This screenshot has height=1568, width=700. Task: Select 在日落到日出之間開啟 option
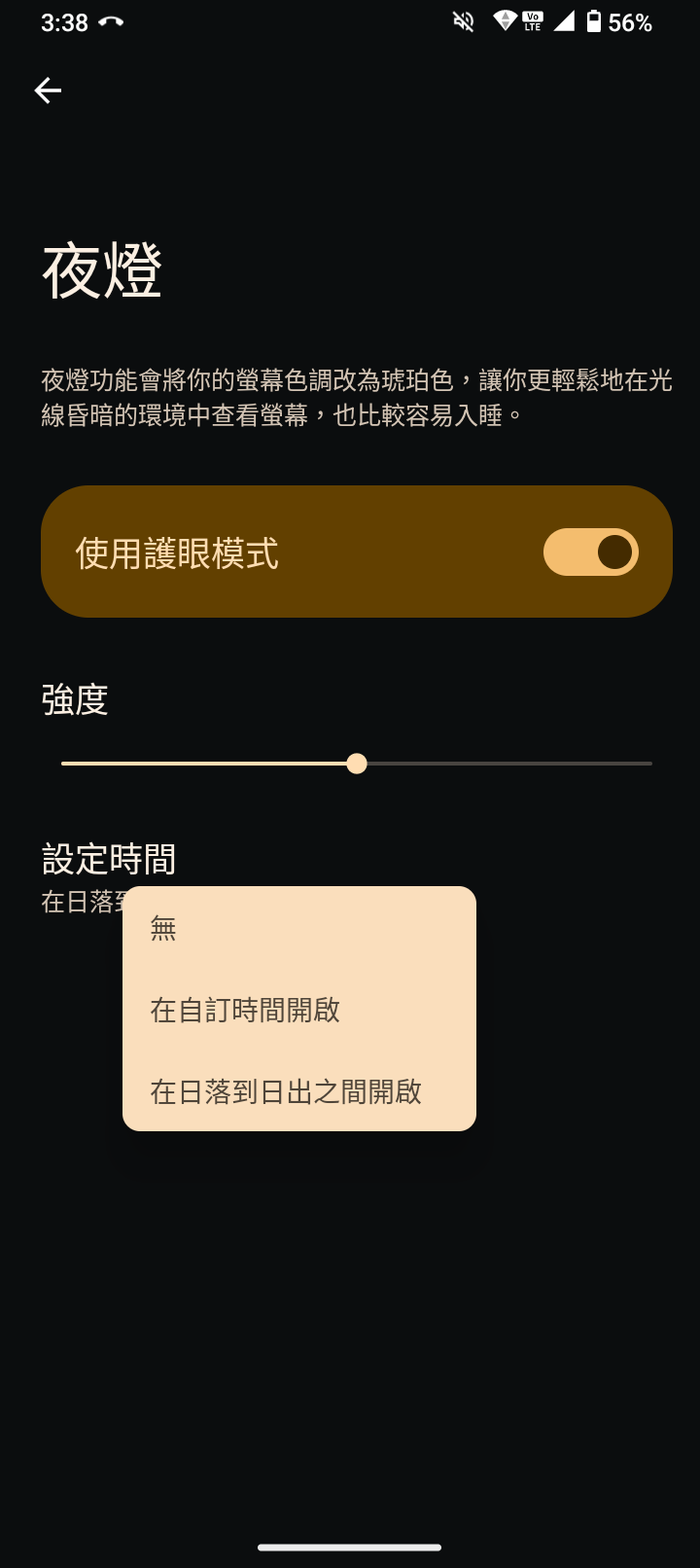tap(286, 1091)
